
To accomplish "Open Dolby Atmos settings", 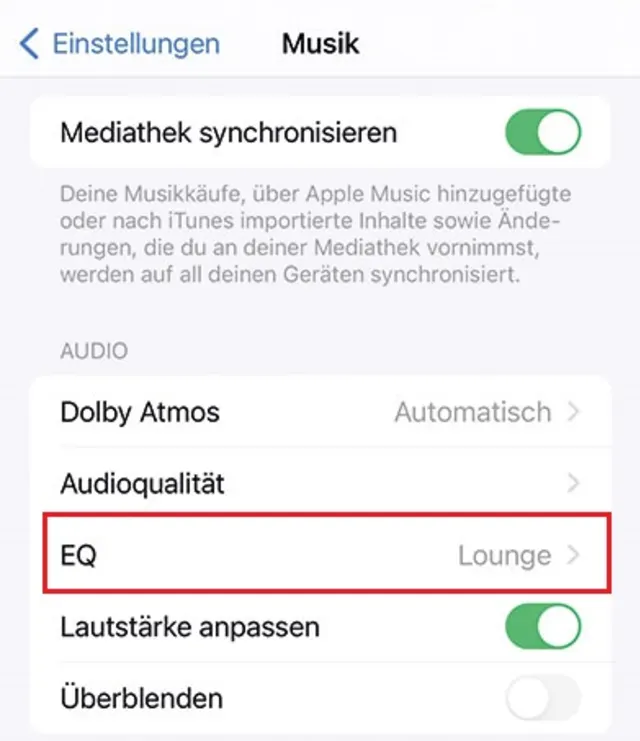I will (320, 411).
